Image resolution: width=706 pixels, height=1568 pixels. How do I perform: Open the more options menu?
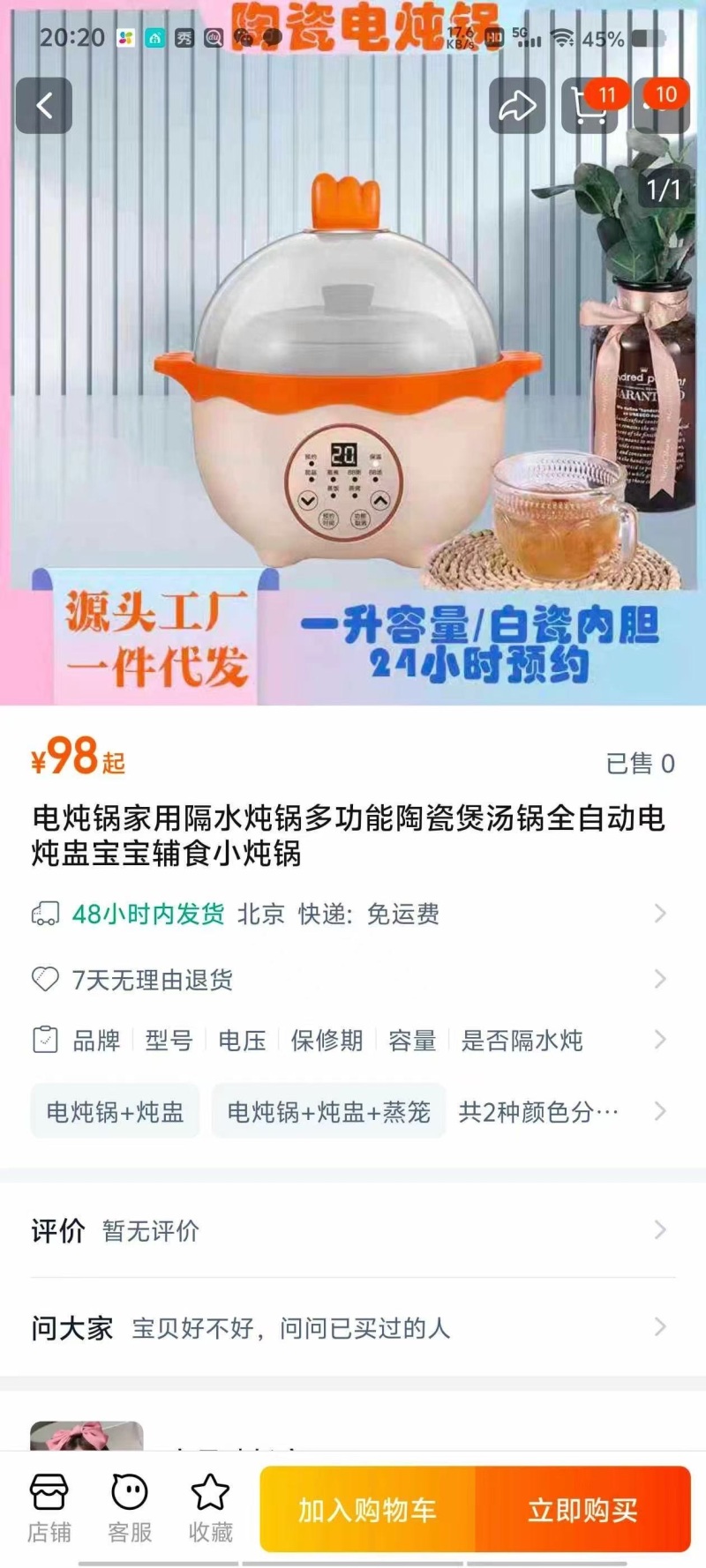(660, 106)
